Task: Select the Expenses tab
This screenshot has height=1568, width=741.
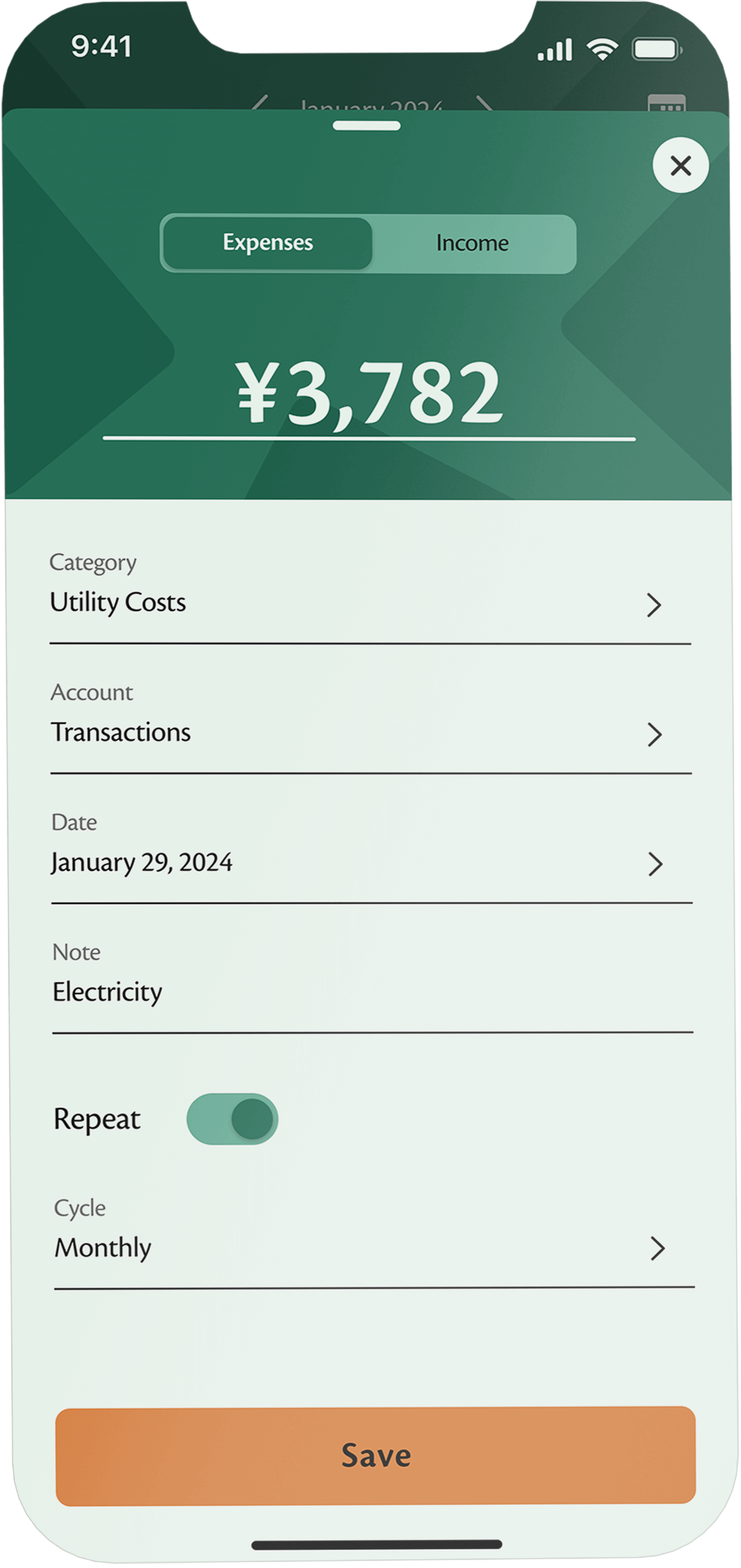Action: pos(269,242)
